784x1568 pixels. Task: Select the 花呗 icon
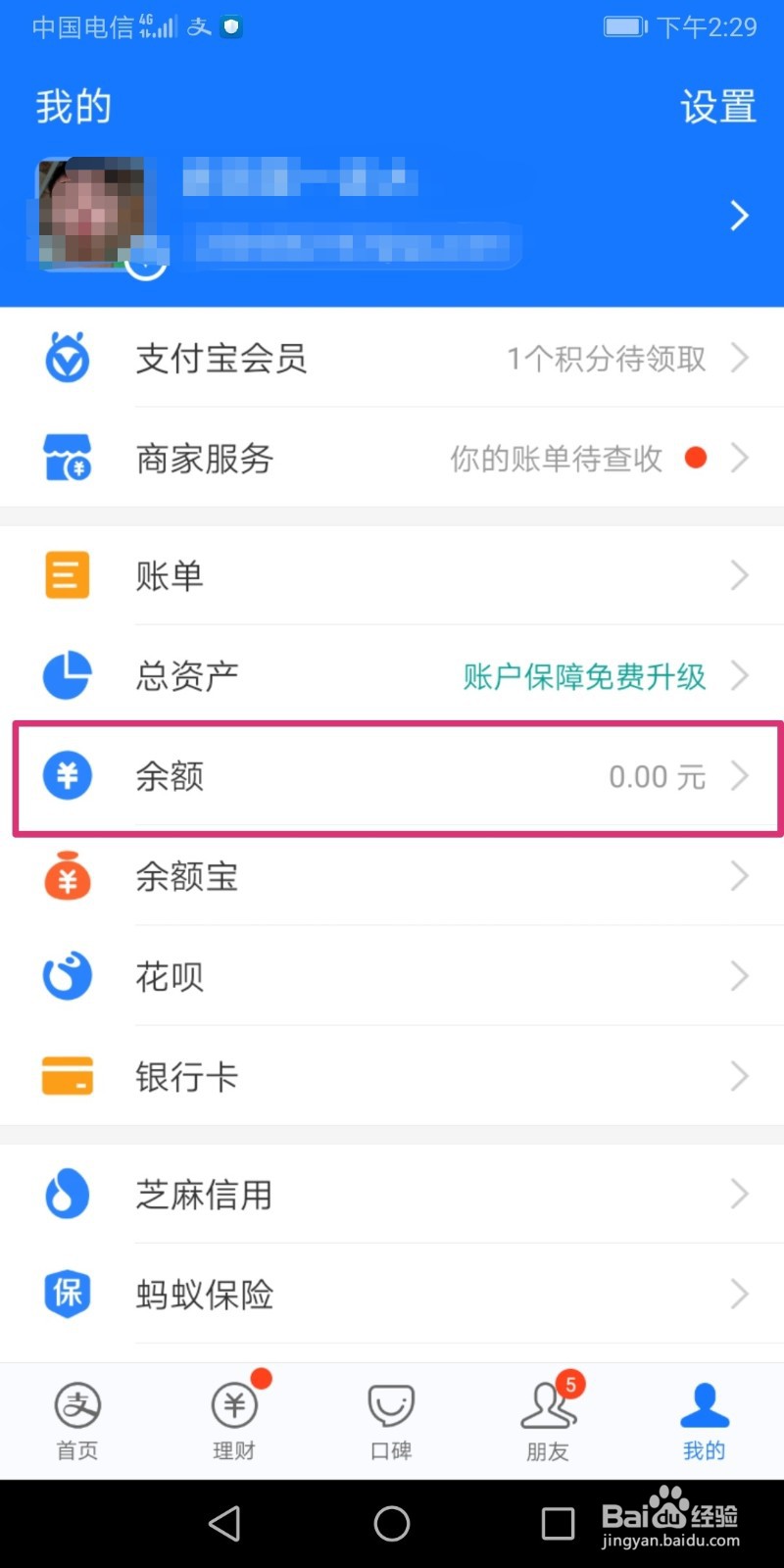point(66,976)
